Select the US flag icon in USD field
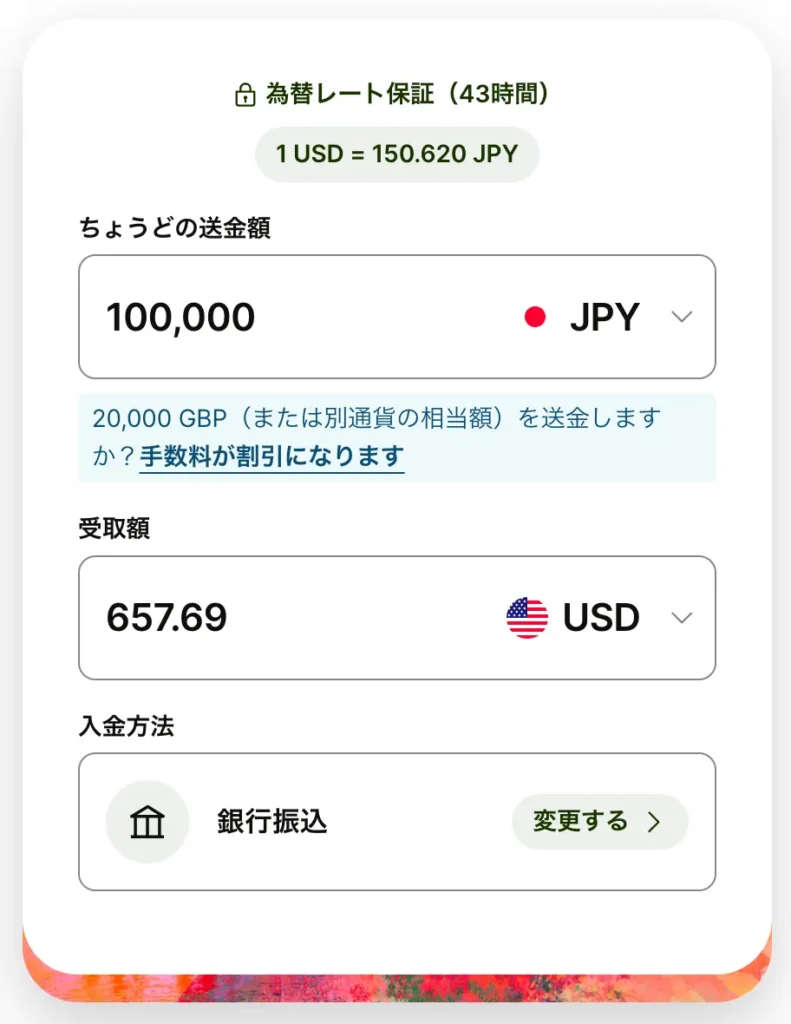Image resolution: width=791 pixels, height=1024 pixels. 527,617
